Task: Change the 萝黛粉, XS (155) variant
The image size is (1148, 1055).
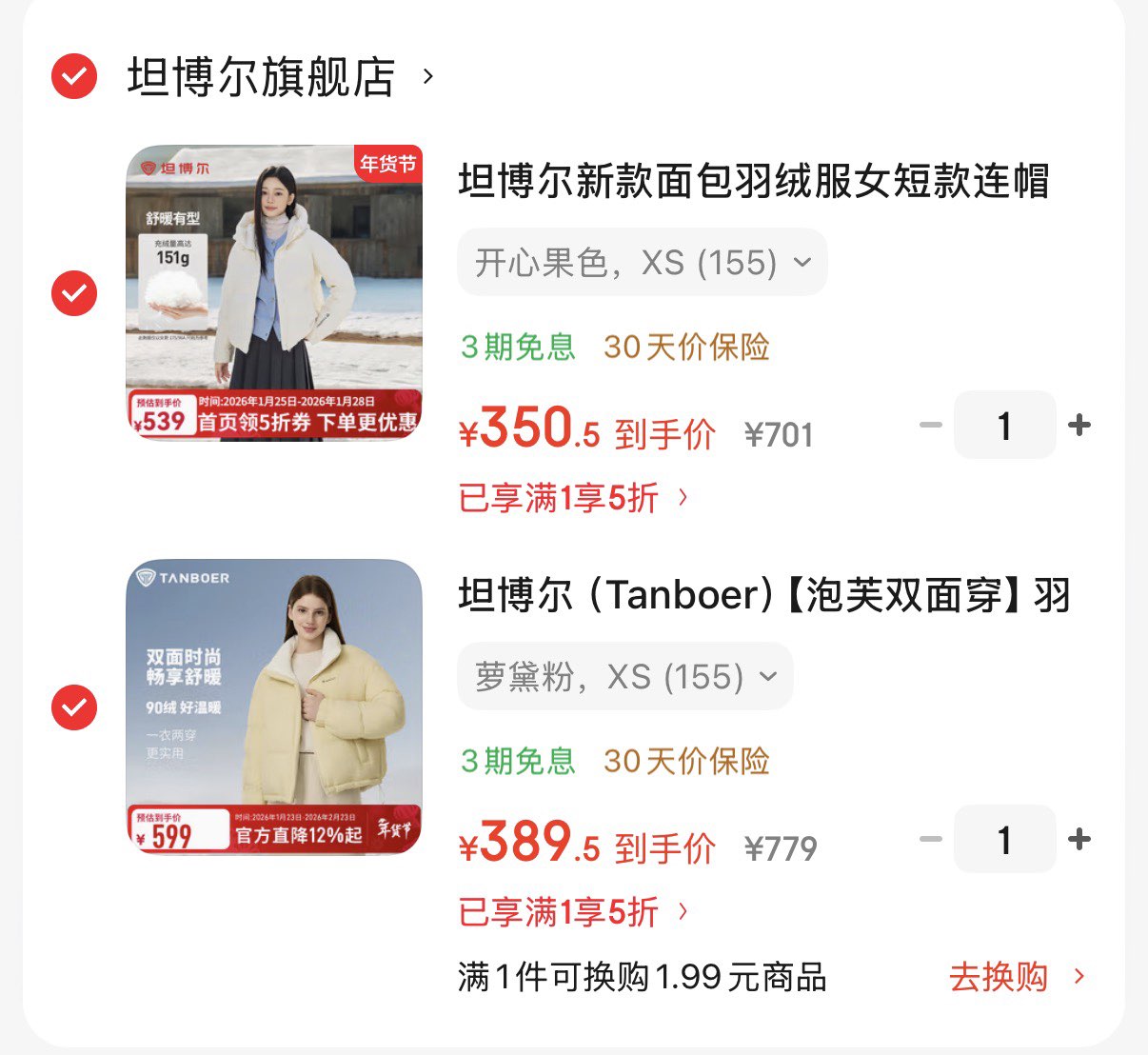Action: 625,677
